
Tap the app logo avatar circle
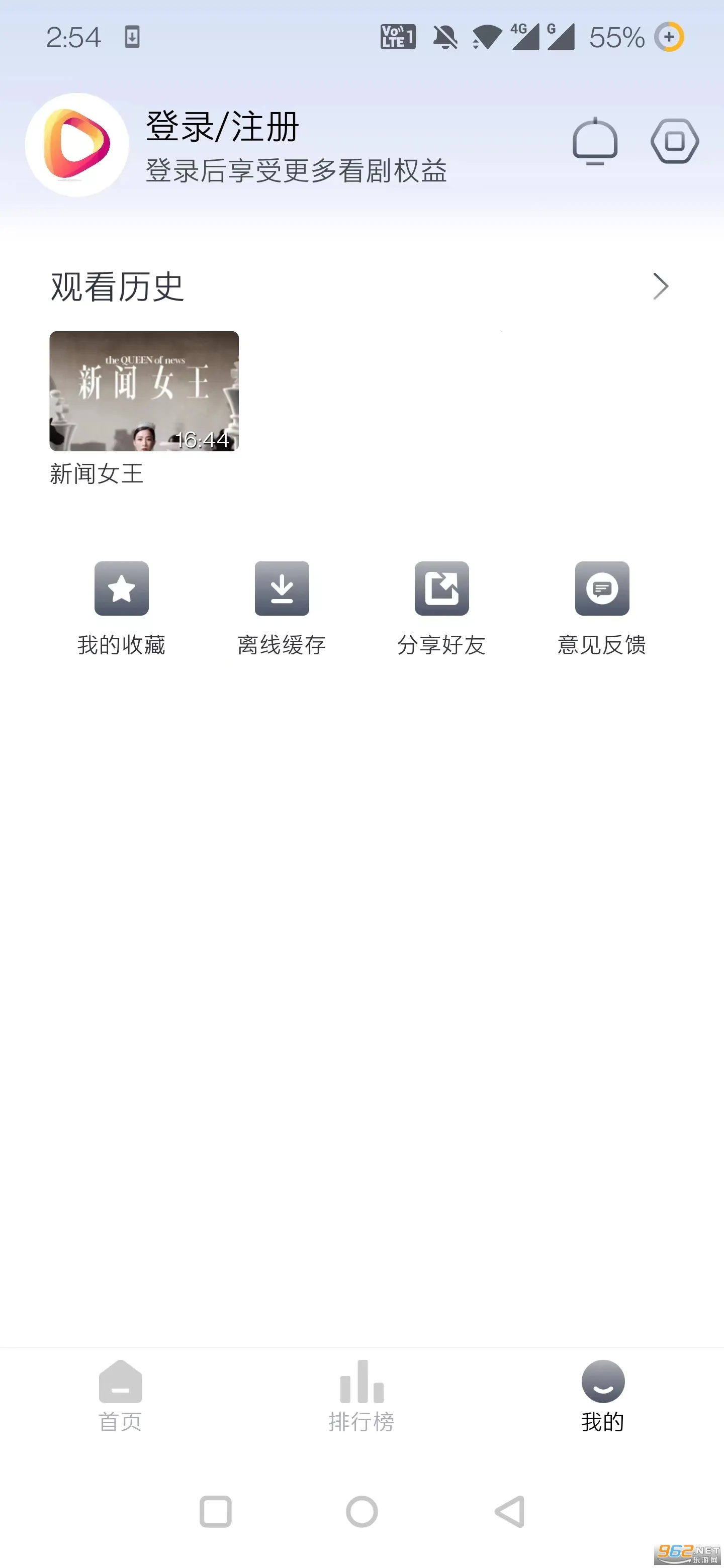click(75, 144)
